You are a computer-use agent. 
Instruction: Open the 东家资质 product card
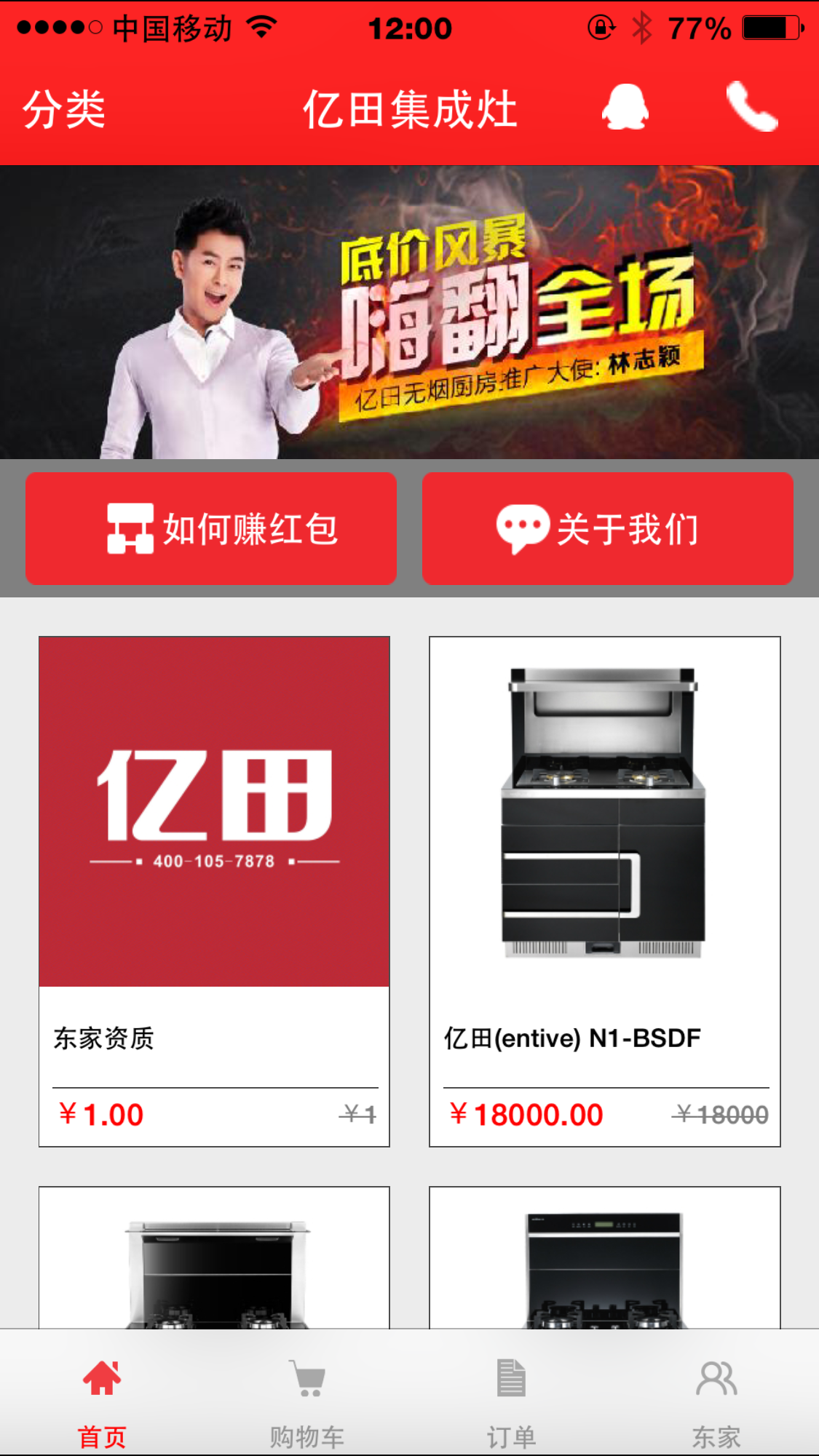[214, 891]
